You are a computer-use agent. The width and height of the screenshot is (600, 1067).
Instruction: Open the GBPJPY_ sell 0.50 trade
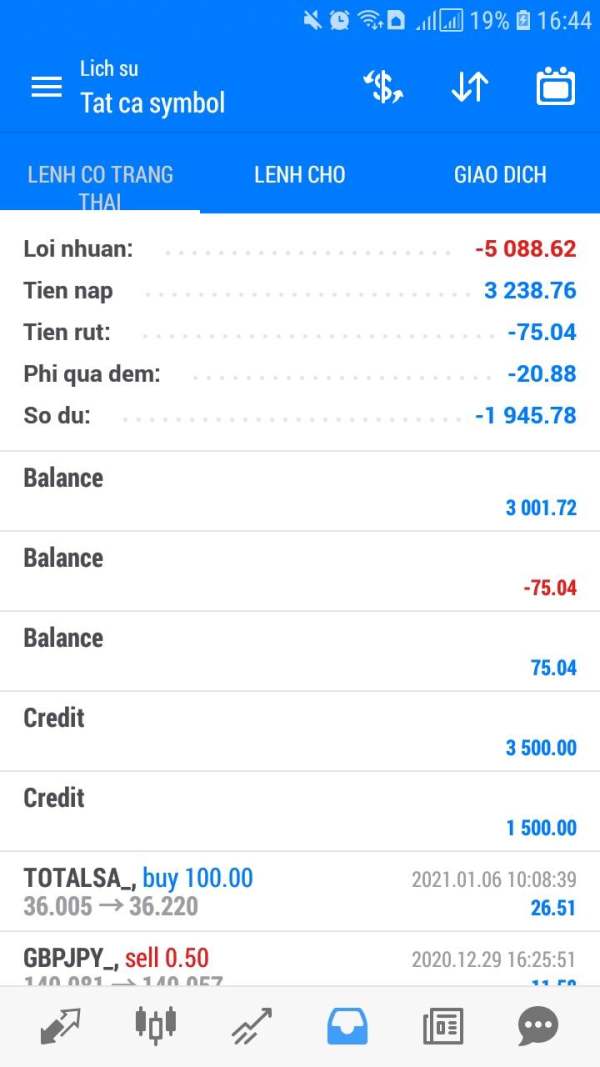[x=300, y=959]
